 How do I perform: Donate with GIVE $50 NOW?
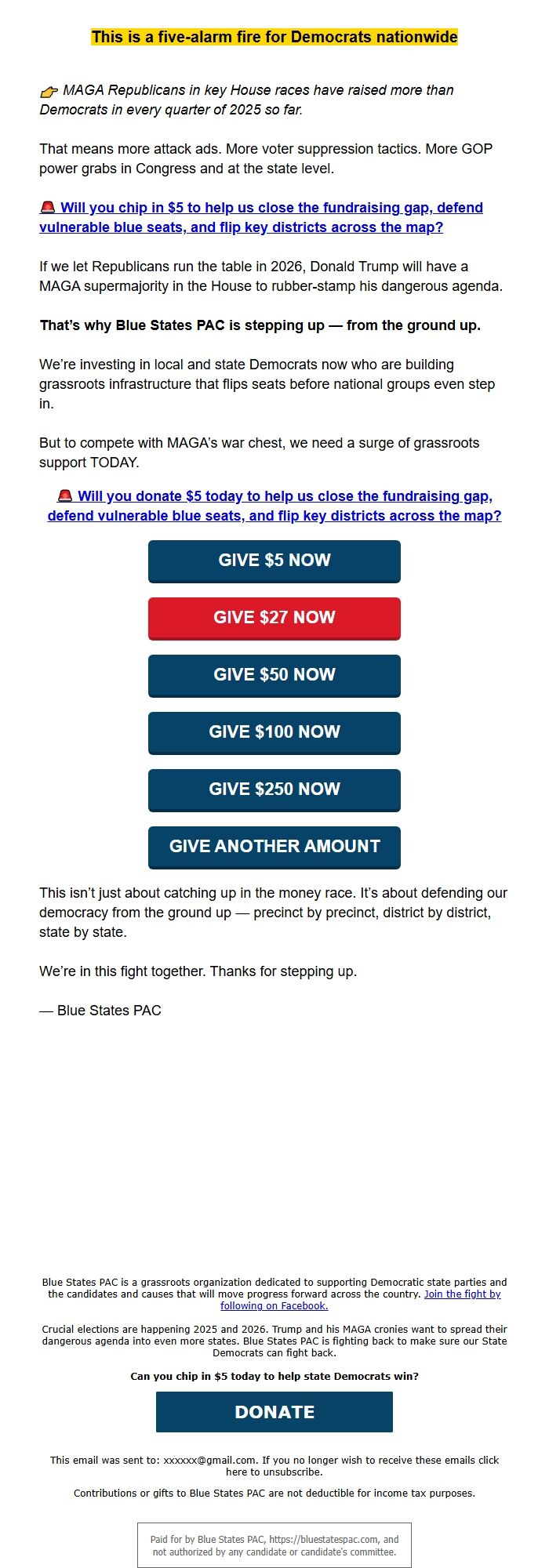click(x=274, y=675)
